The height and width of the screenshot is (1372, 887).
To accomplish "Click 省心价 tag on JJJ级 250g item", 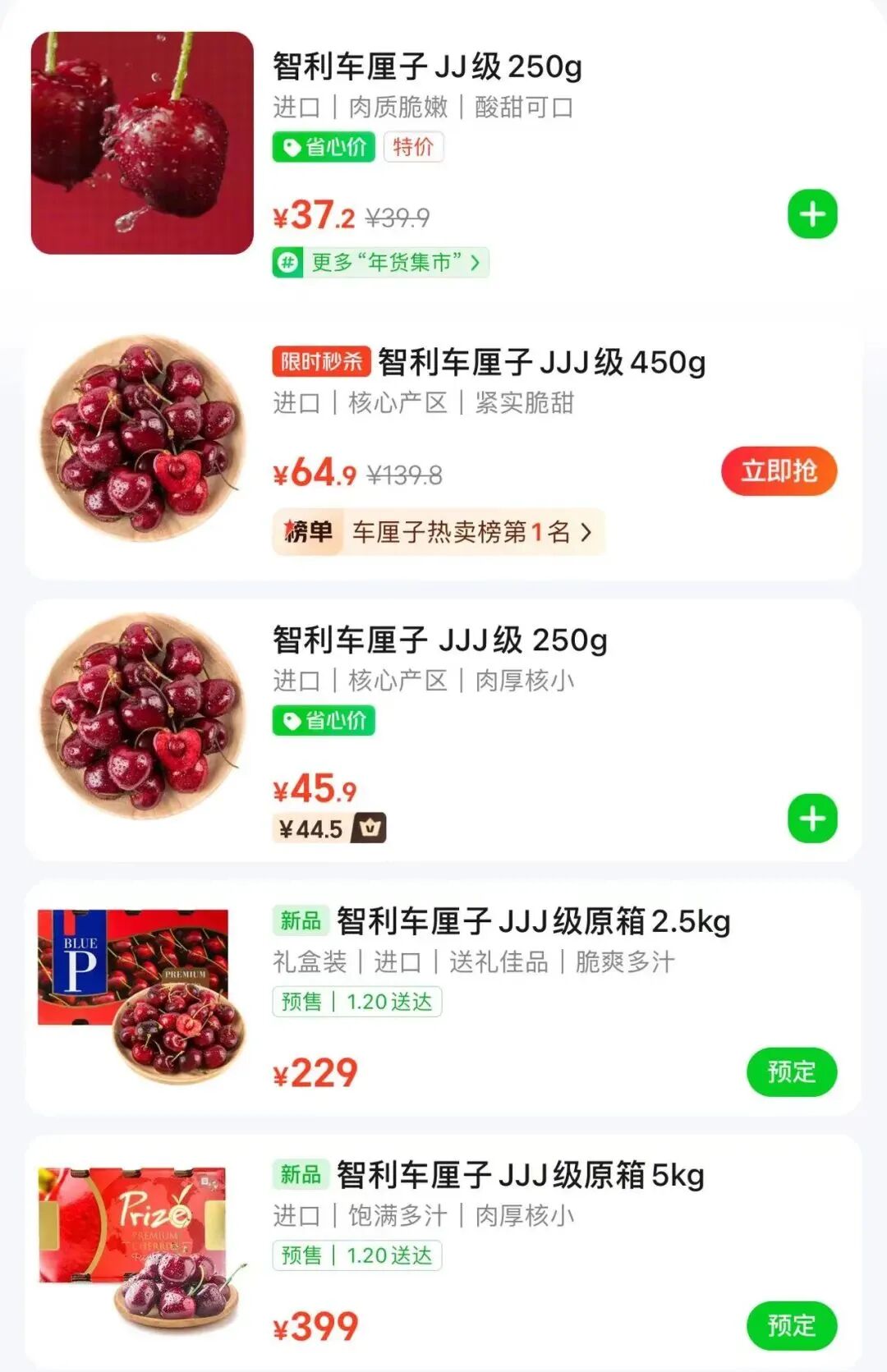I will click(x=324, y=721).
